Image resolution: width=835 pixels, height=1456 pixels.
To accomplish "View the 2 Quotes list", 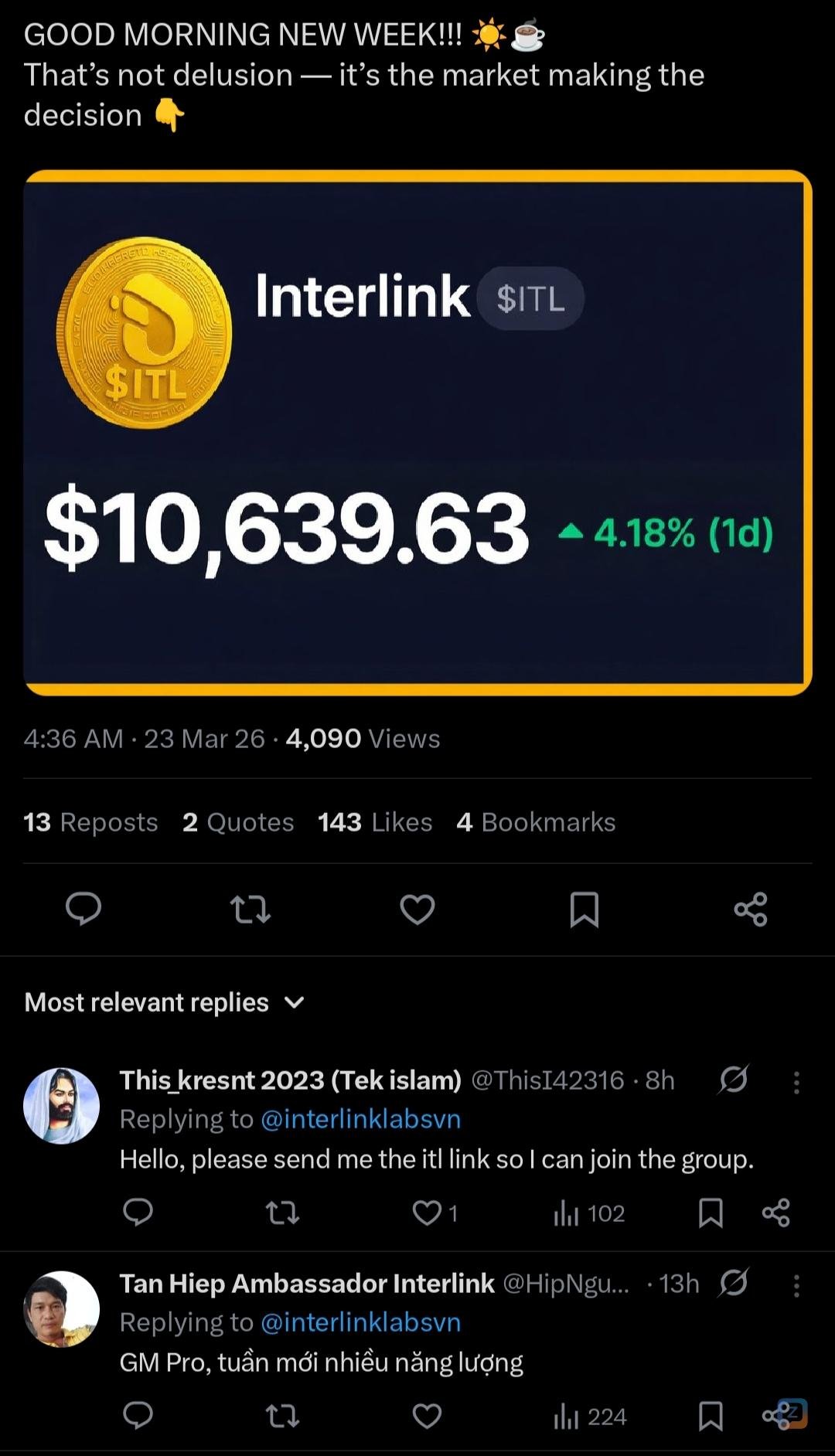I will (x=238, y=822).
